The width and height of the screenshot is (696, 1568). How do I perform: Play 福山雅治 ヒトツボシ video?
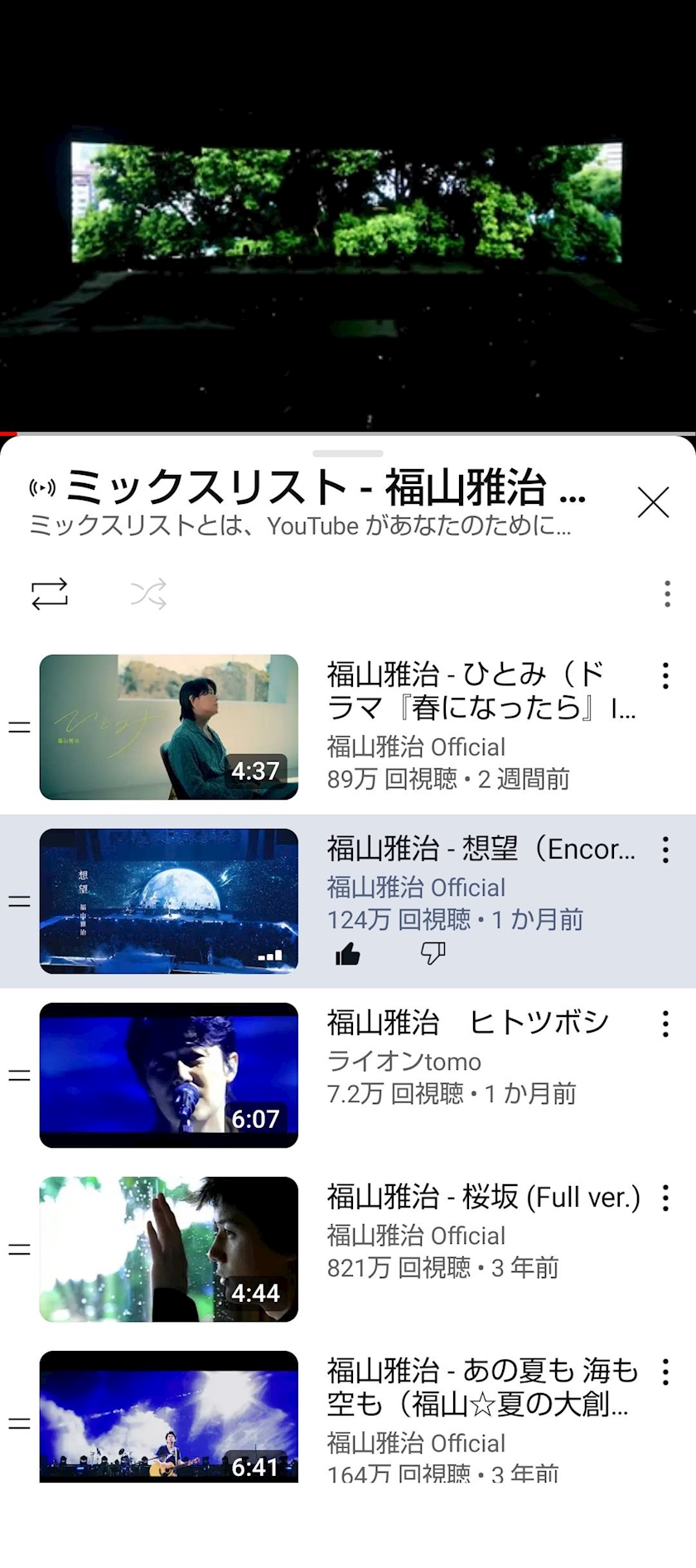(169, 1075)
